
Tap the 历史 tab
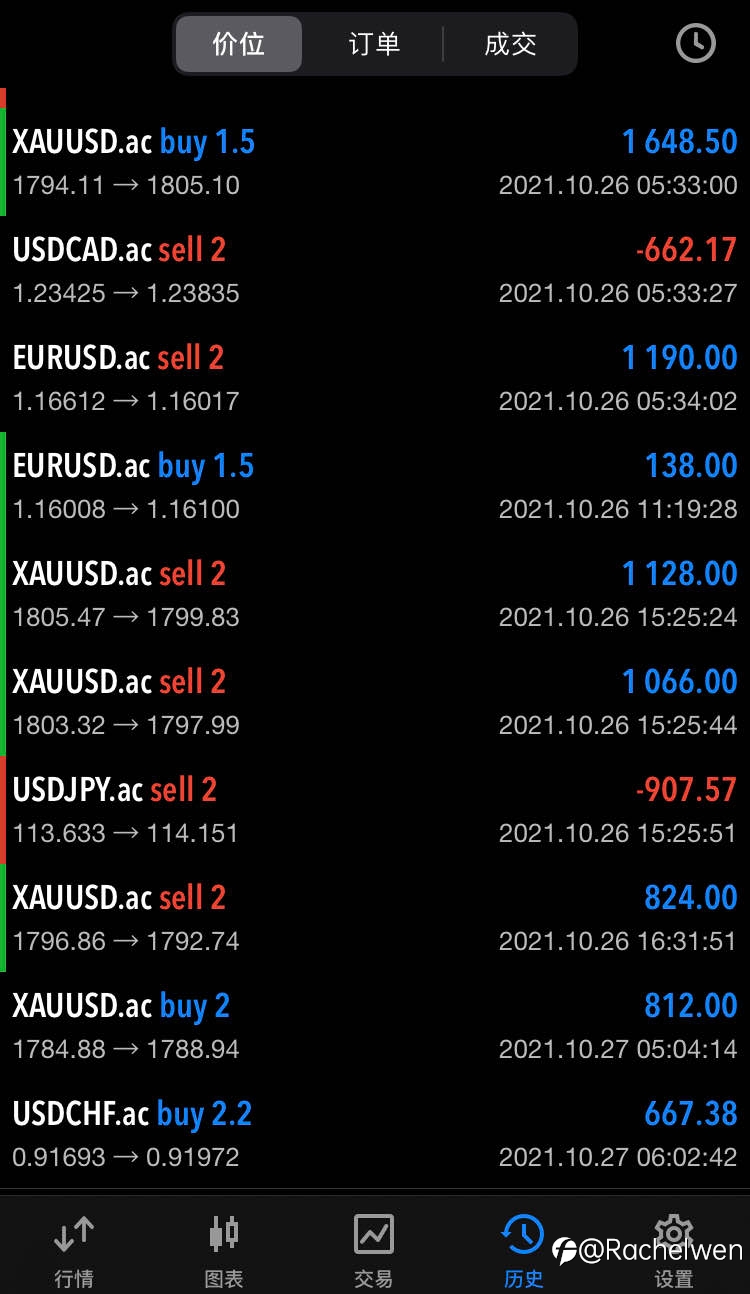pyautogui.click(x=523, y=1248)
